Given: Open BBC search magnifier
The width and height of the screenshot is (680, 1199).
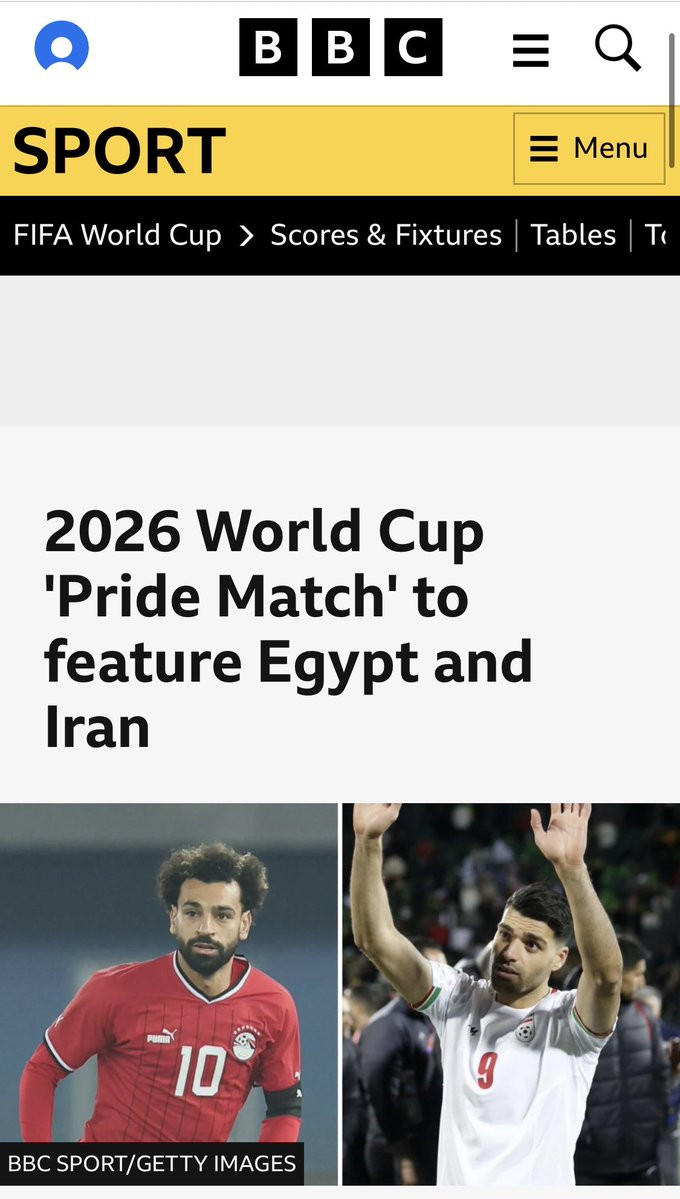Looking at the screenshot, I should (x=617, y=47).
